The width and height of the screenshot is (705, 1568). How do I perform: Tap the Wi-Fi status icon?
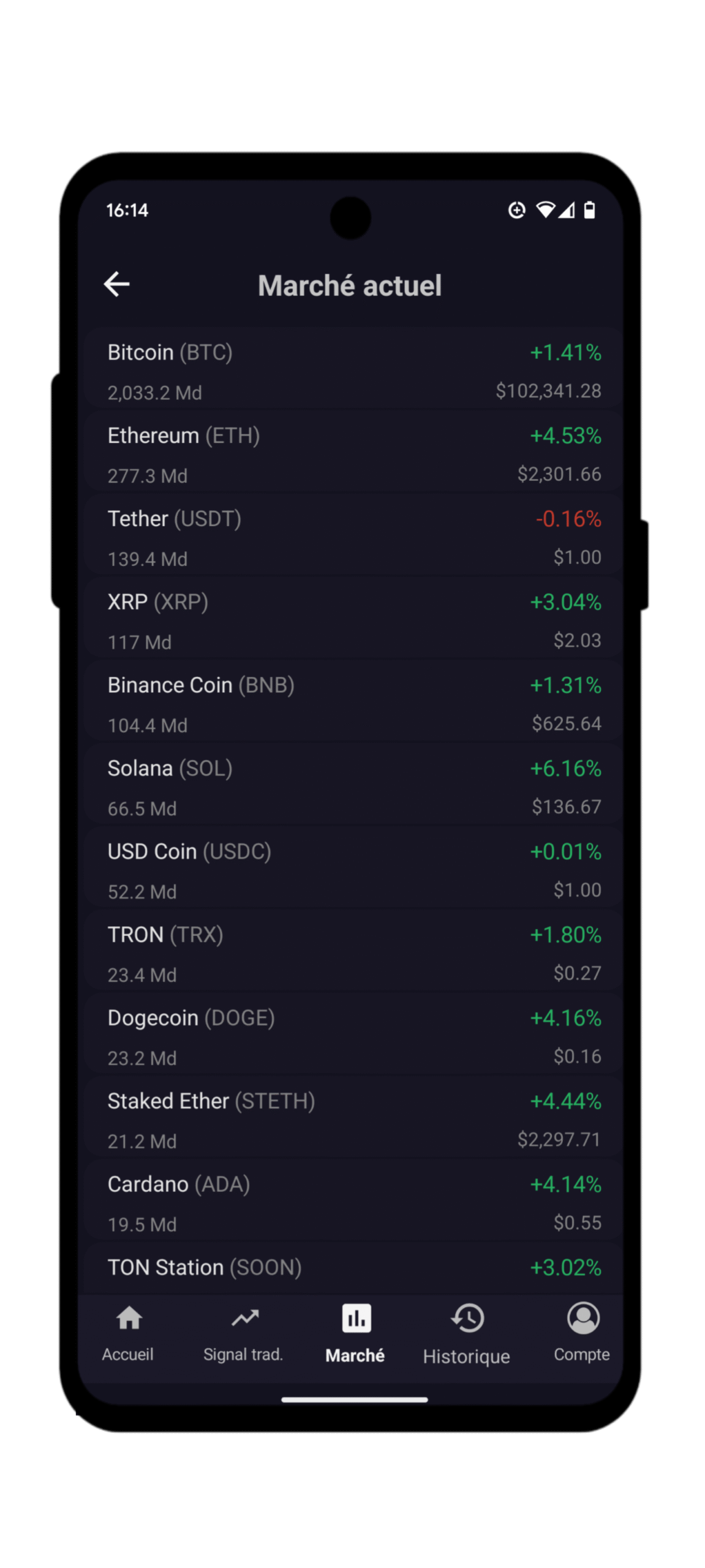point(546,210)
